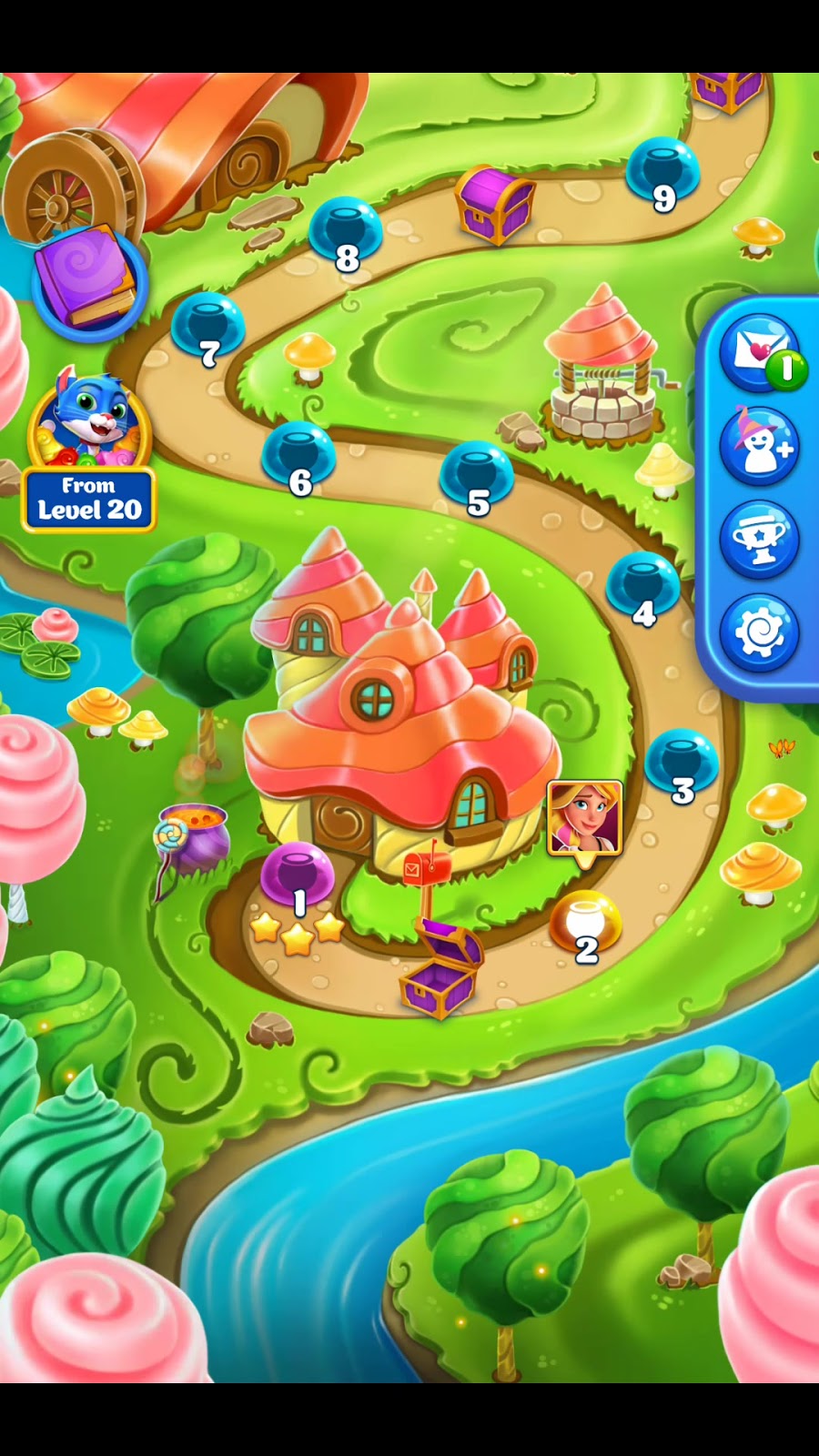Open the mailbox with 1 new message
This screenshot has height=1456, width=819.
(x=760, y=353)
